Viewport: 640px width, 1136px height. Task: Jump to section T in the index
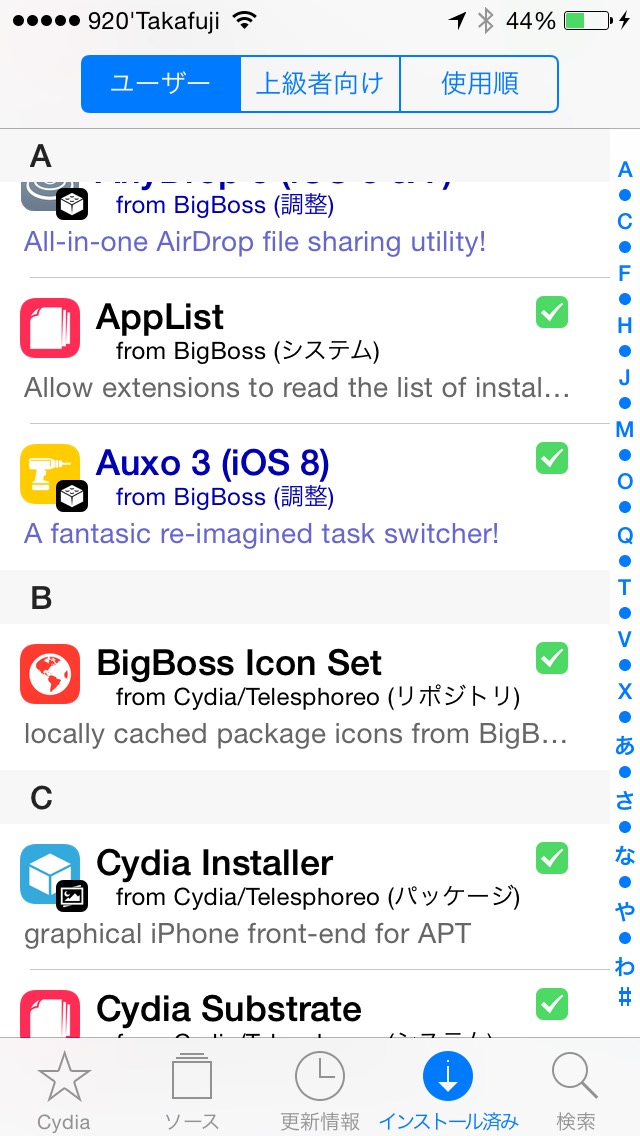(x=624, y=587)
